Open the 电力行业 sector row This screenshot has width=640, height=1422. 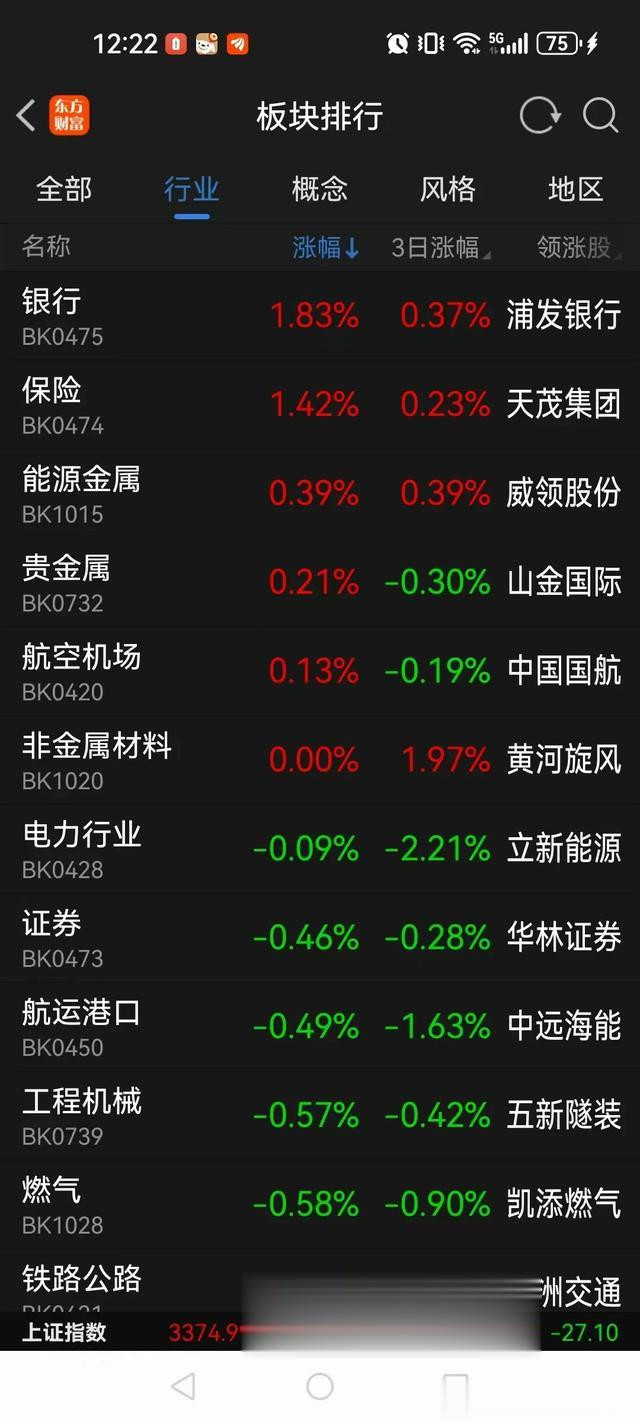(320, 850)
